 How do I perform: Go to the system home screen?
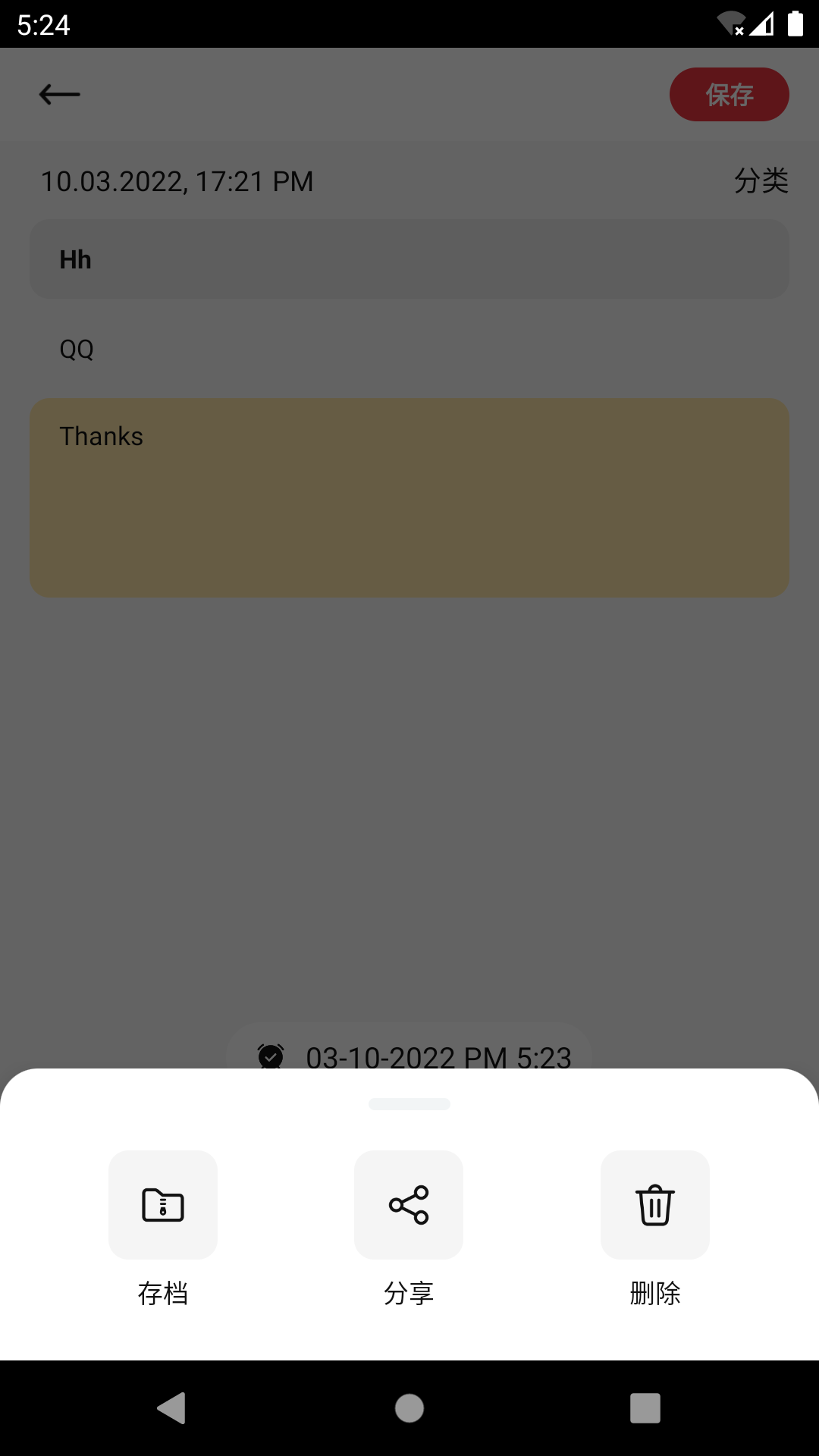409,1408
